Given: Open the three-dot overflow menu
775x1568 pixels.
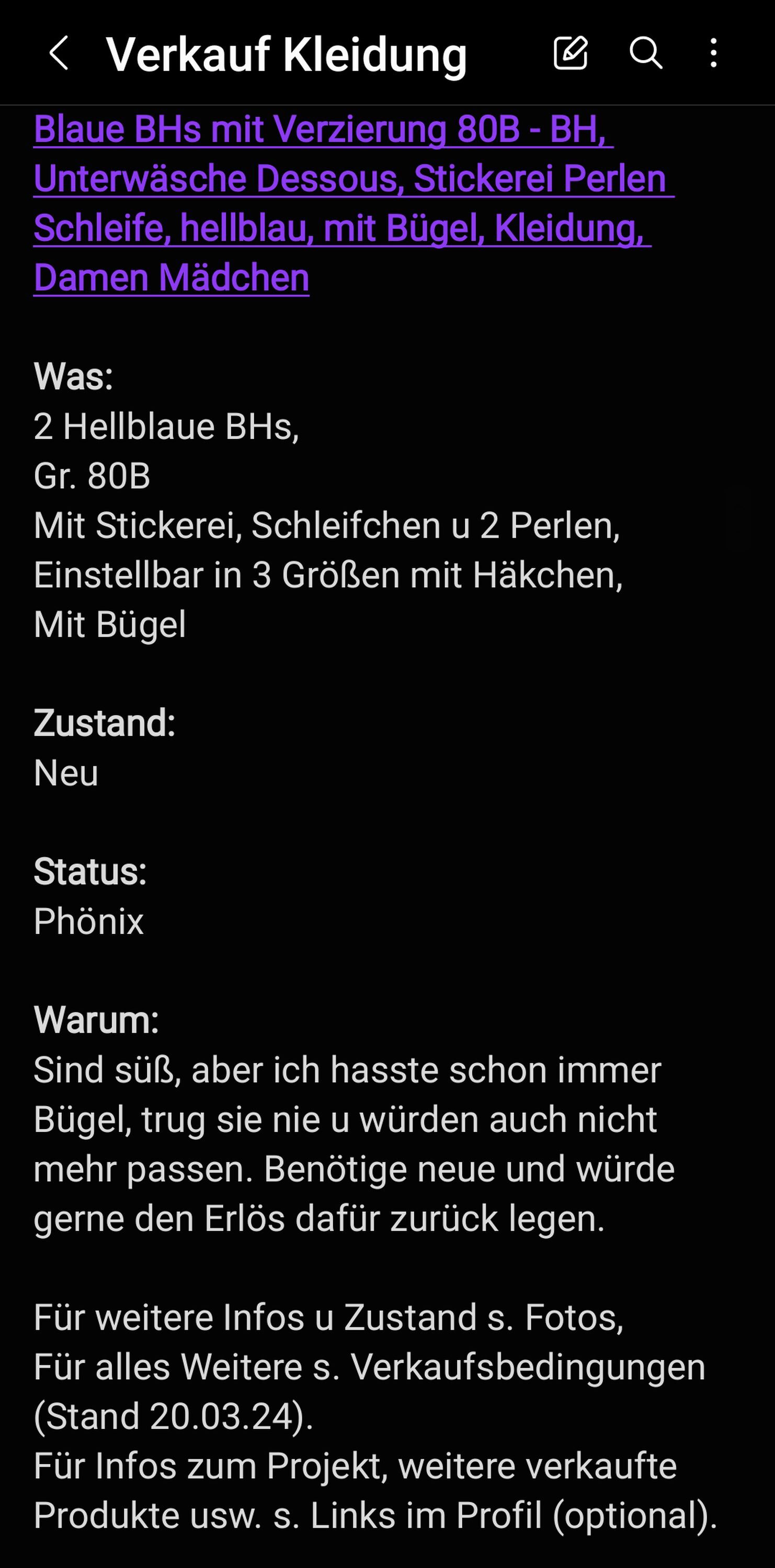Looking at the screenshot, I should point(713,53).
